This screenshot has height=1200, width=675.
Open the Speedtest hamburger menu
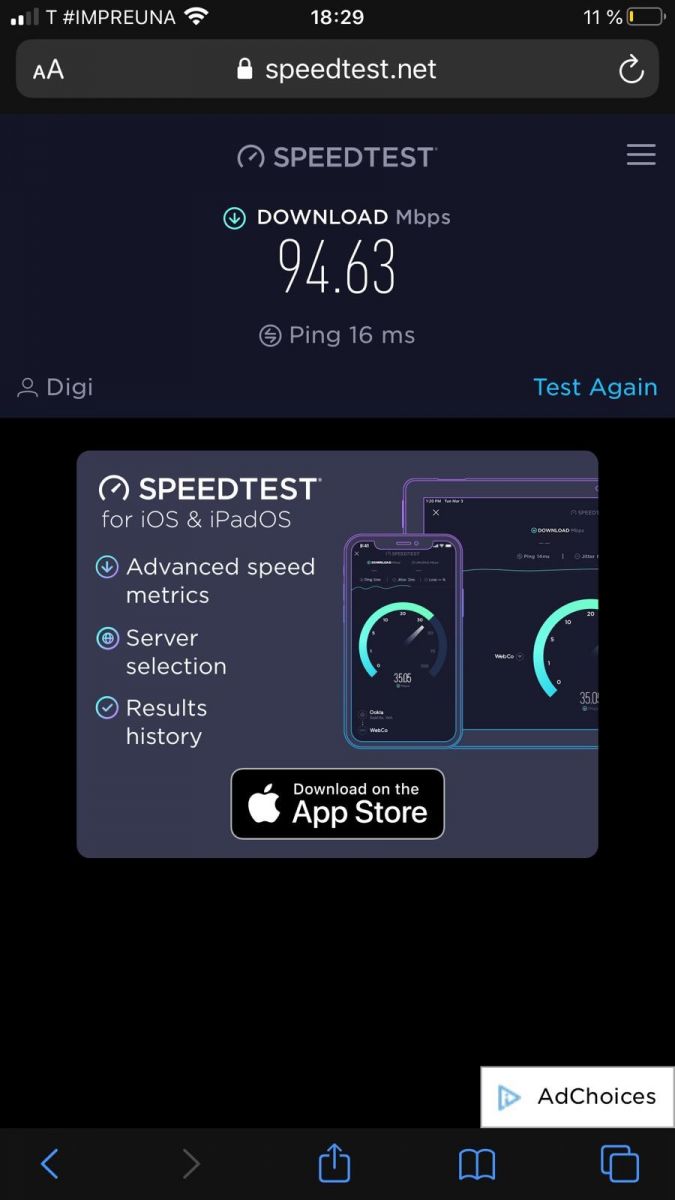(x=641, y=155)
